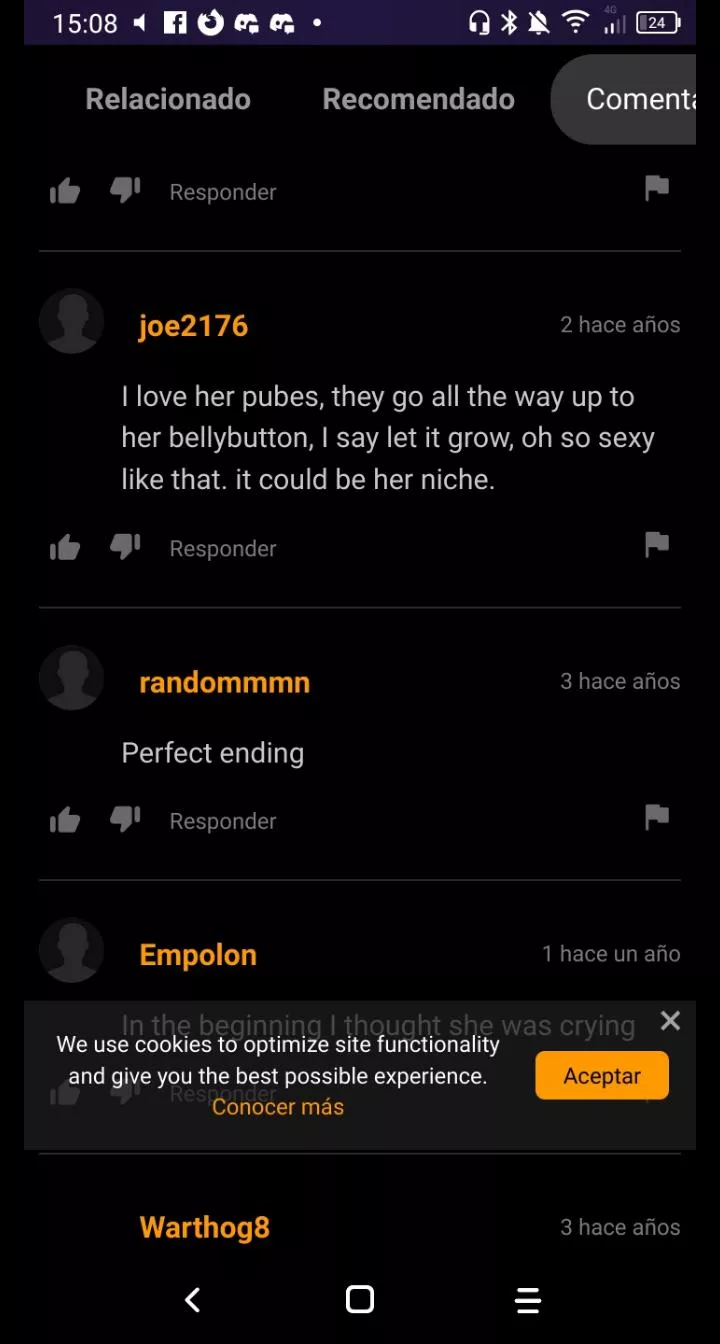Tap Empolon's avatar image
The width and height of the screenshot is (720, 1344).
coord(71,949)
